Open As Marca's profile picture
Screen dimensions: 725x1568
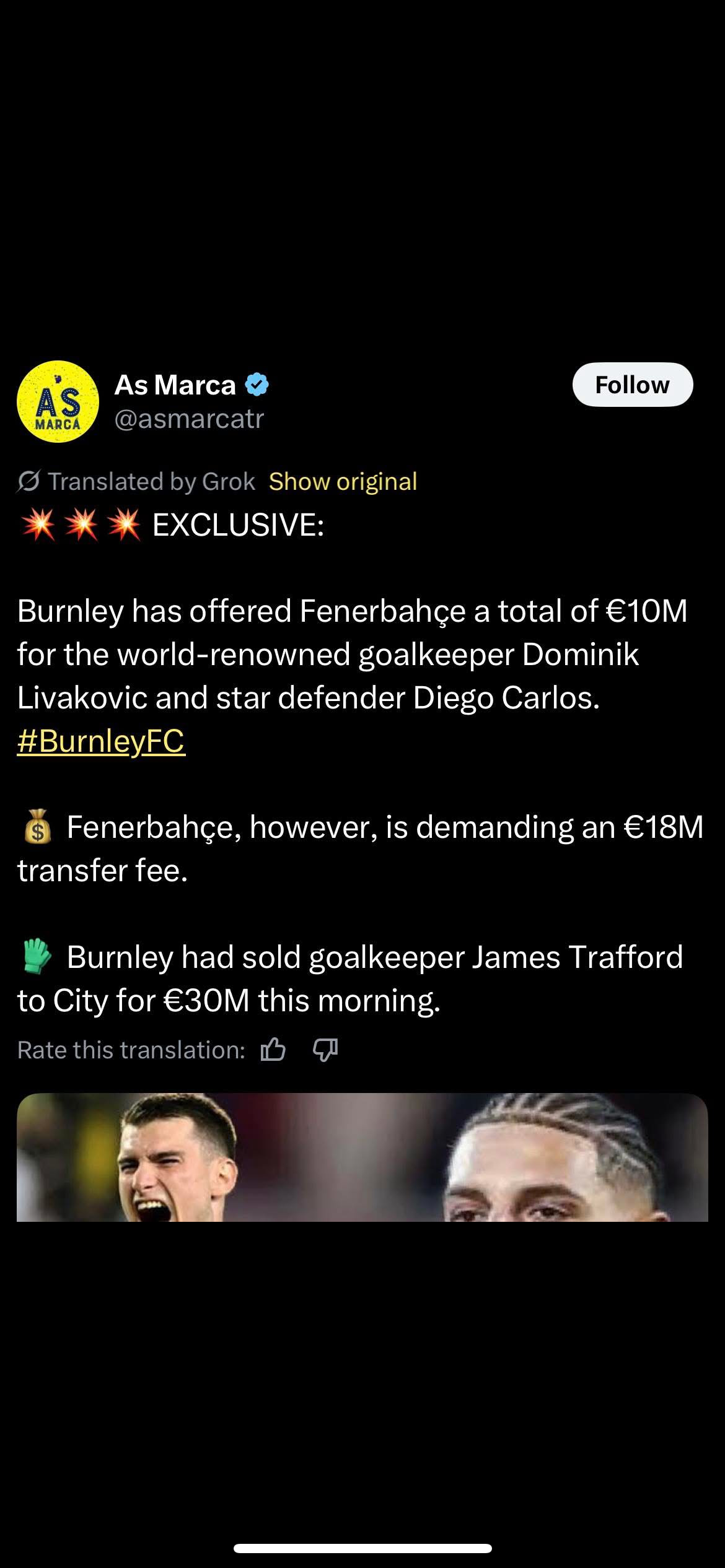58,401
